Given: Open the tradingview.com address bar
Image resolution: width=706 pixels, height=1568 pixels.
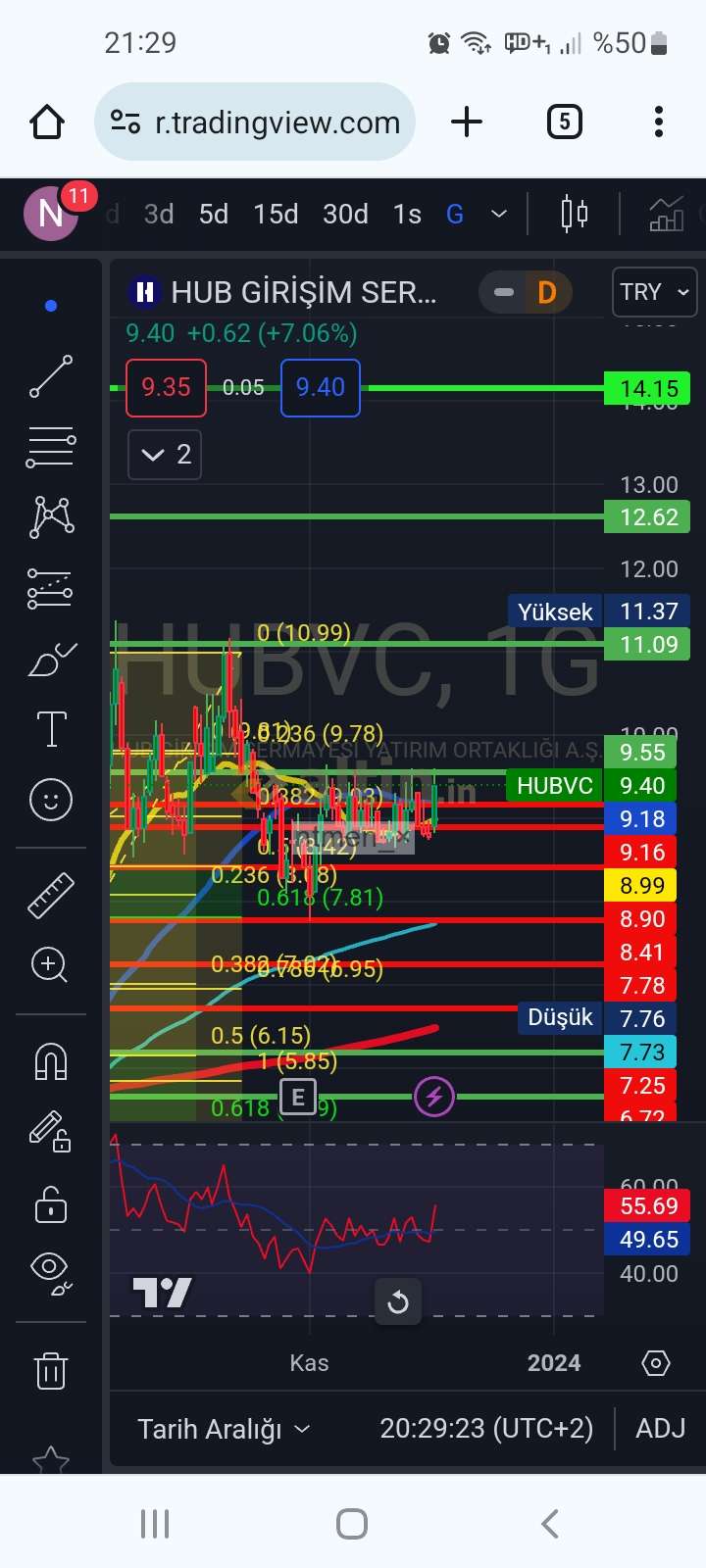Looking at the screenshot, I should coord(255,122).
